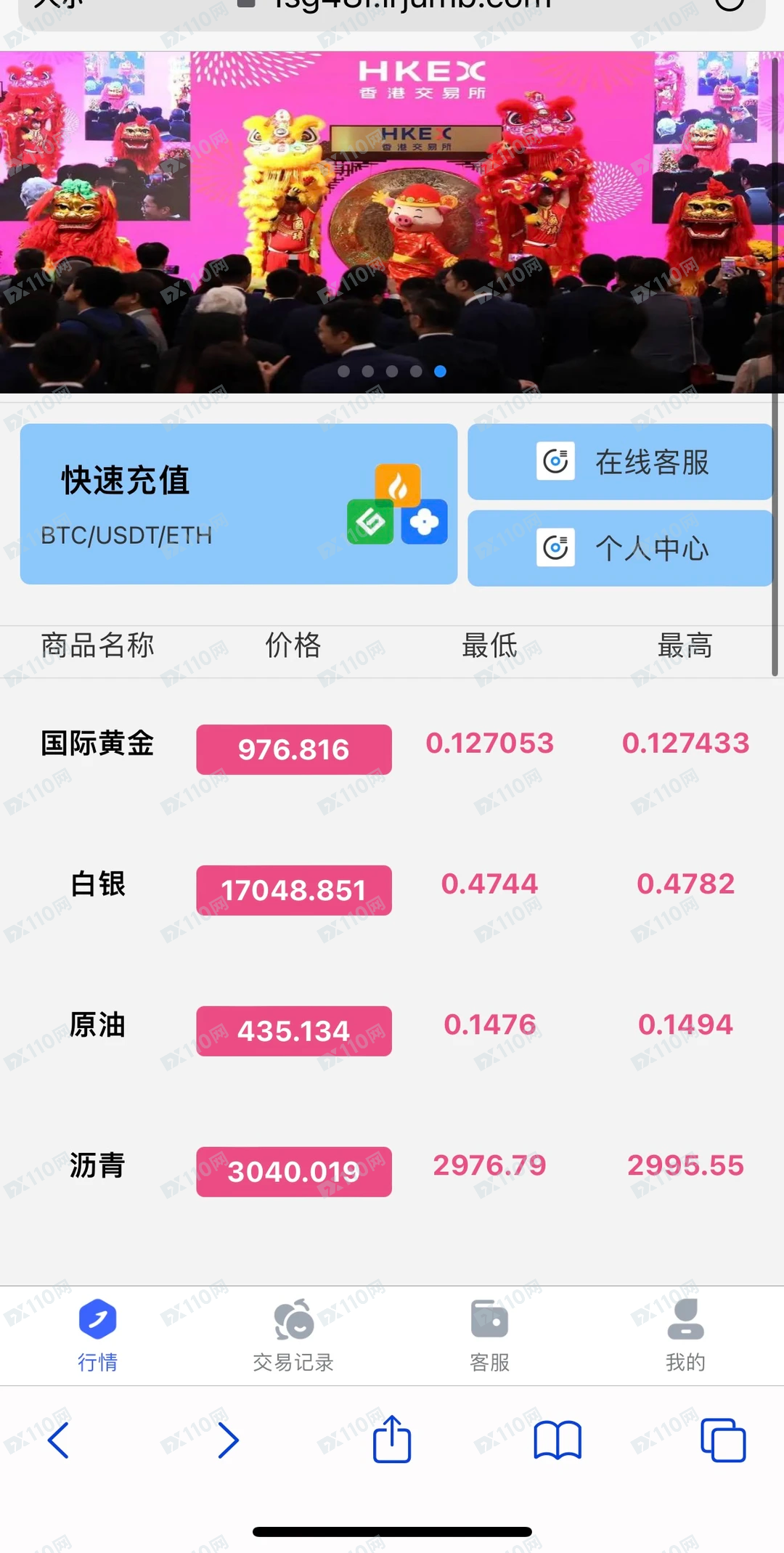
Task: Share this page from the browser toolbar
Action: click(392, 1439)
